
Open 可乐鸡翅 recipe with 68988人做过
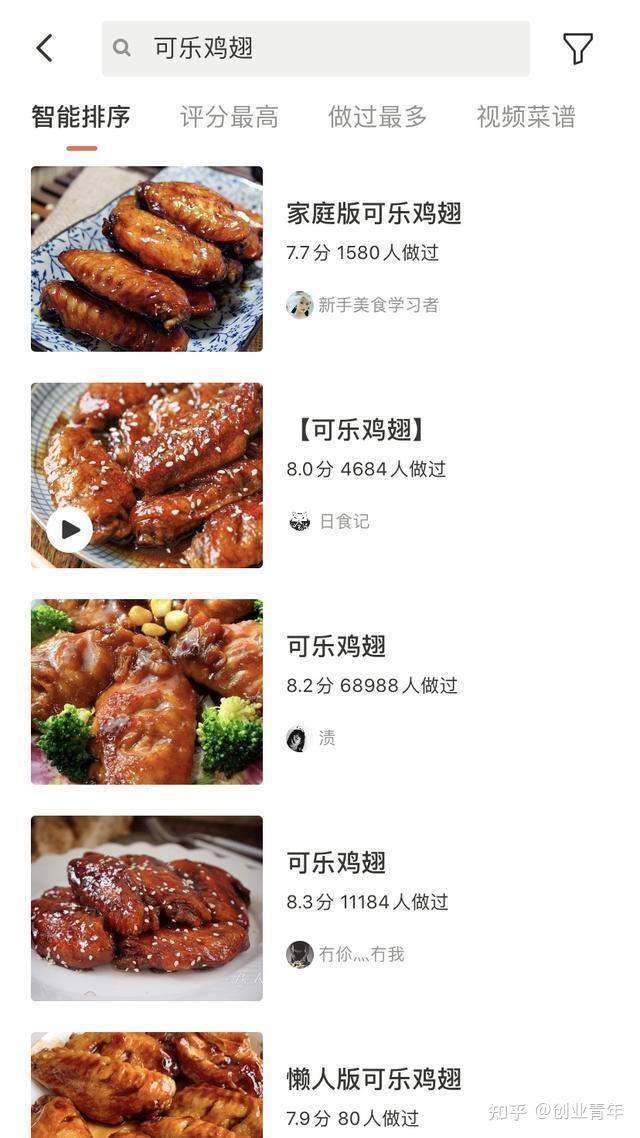coord(336,646)
